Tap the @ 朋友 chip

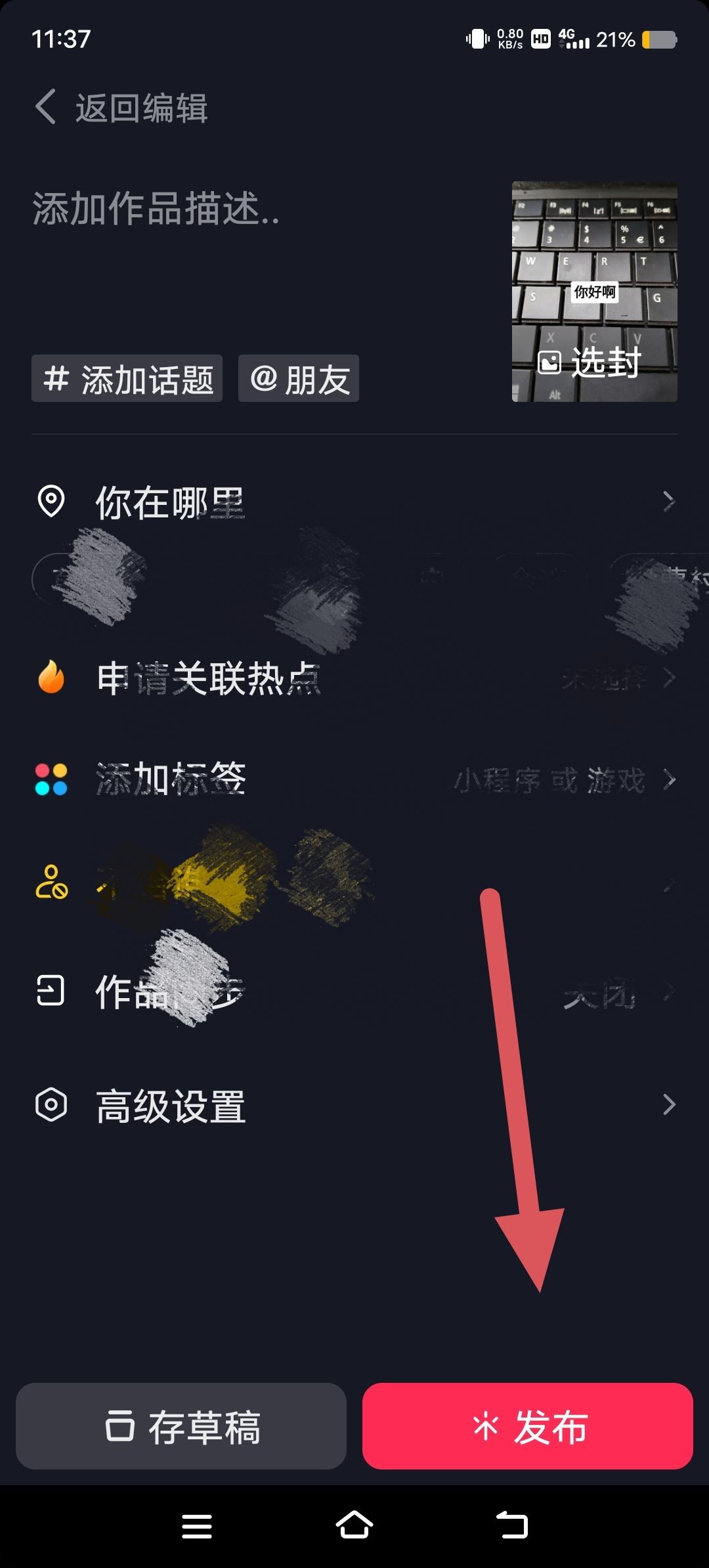pos(299,379)
